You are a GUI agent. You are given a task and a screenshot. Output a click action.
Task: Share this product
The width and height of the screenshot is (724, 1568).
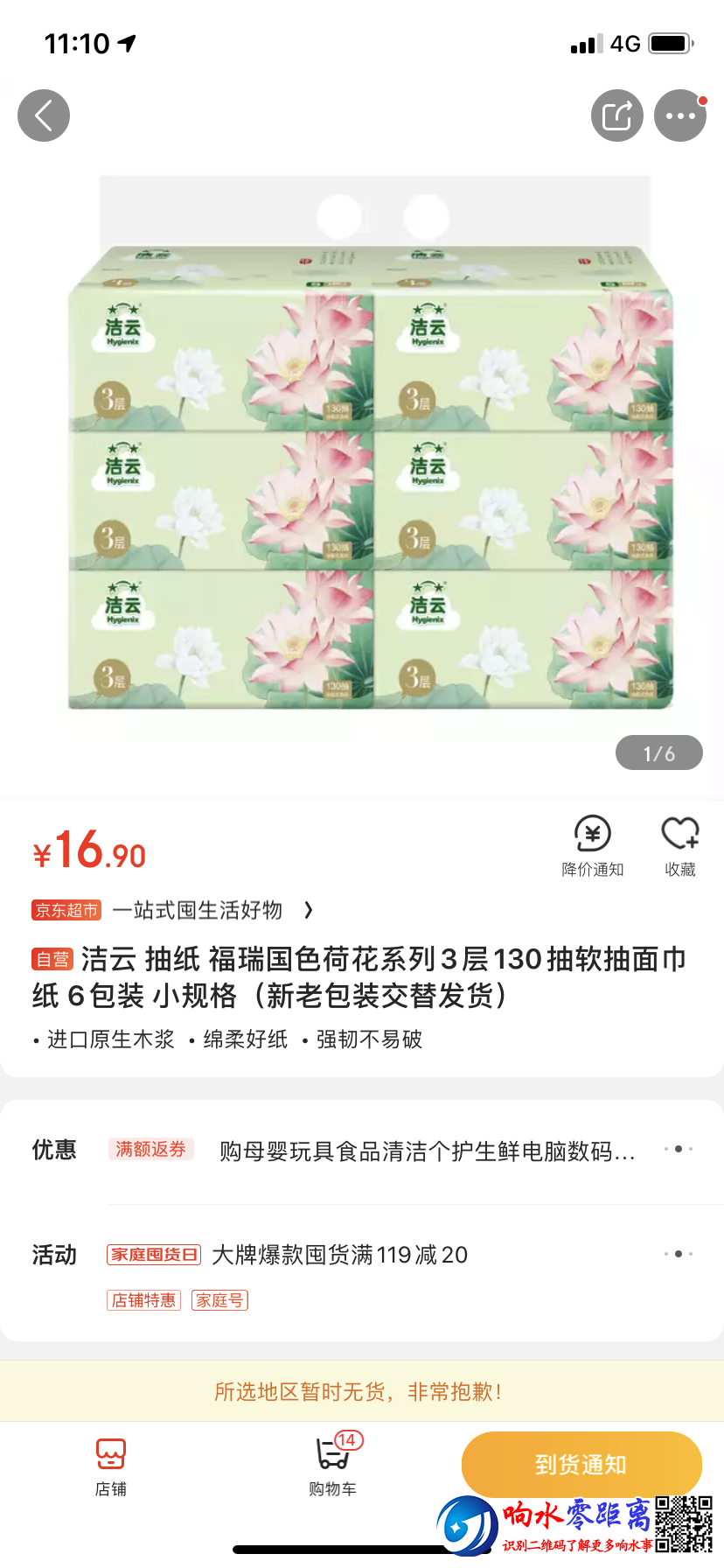coord(616,115)
